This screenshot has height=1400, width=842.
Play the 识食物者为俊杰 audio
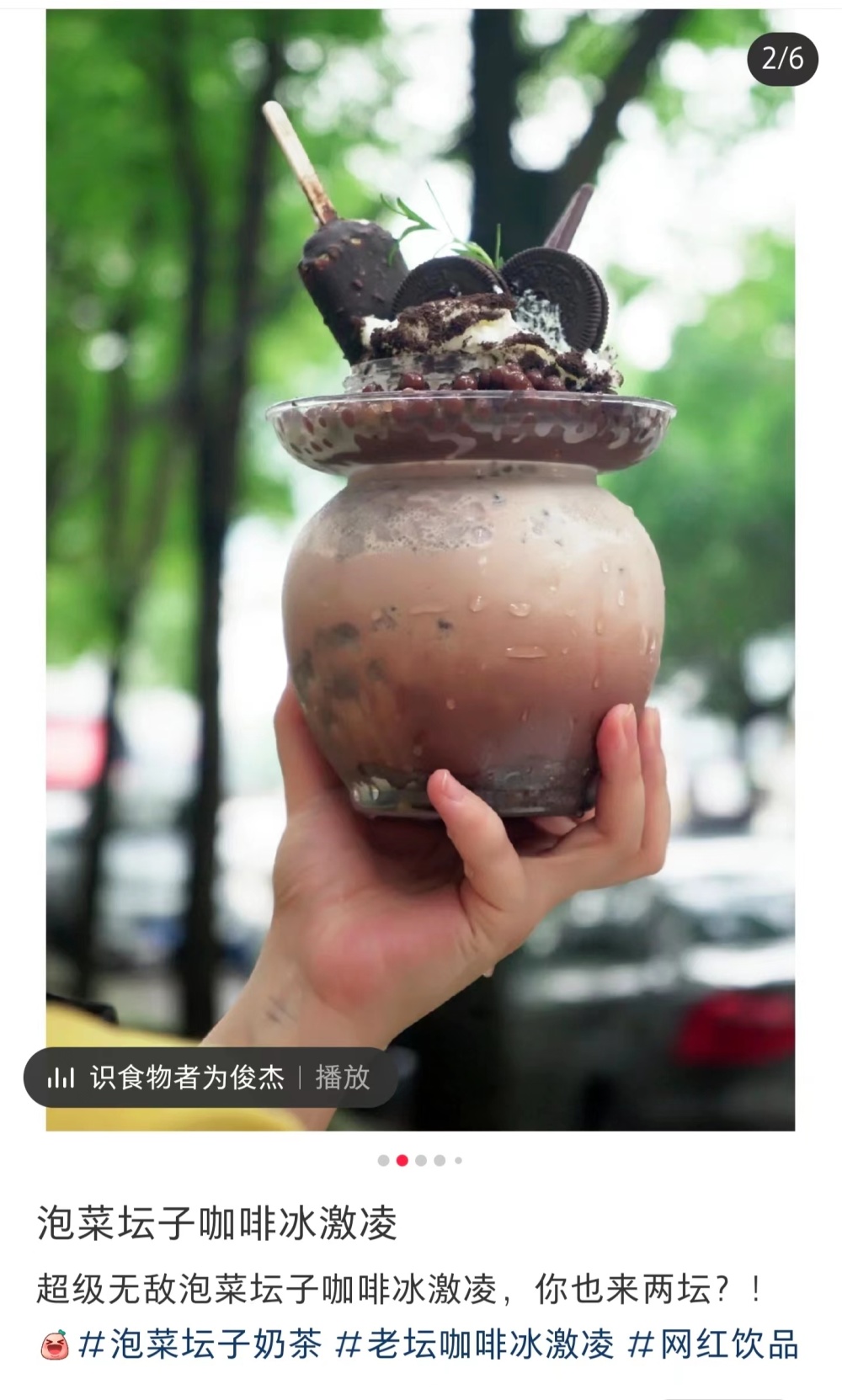coord(342,1078)
